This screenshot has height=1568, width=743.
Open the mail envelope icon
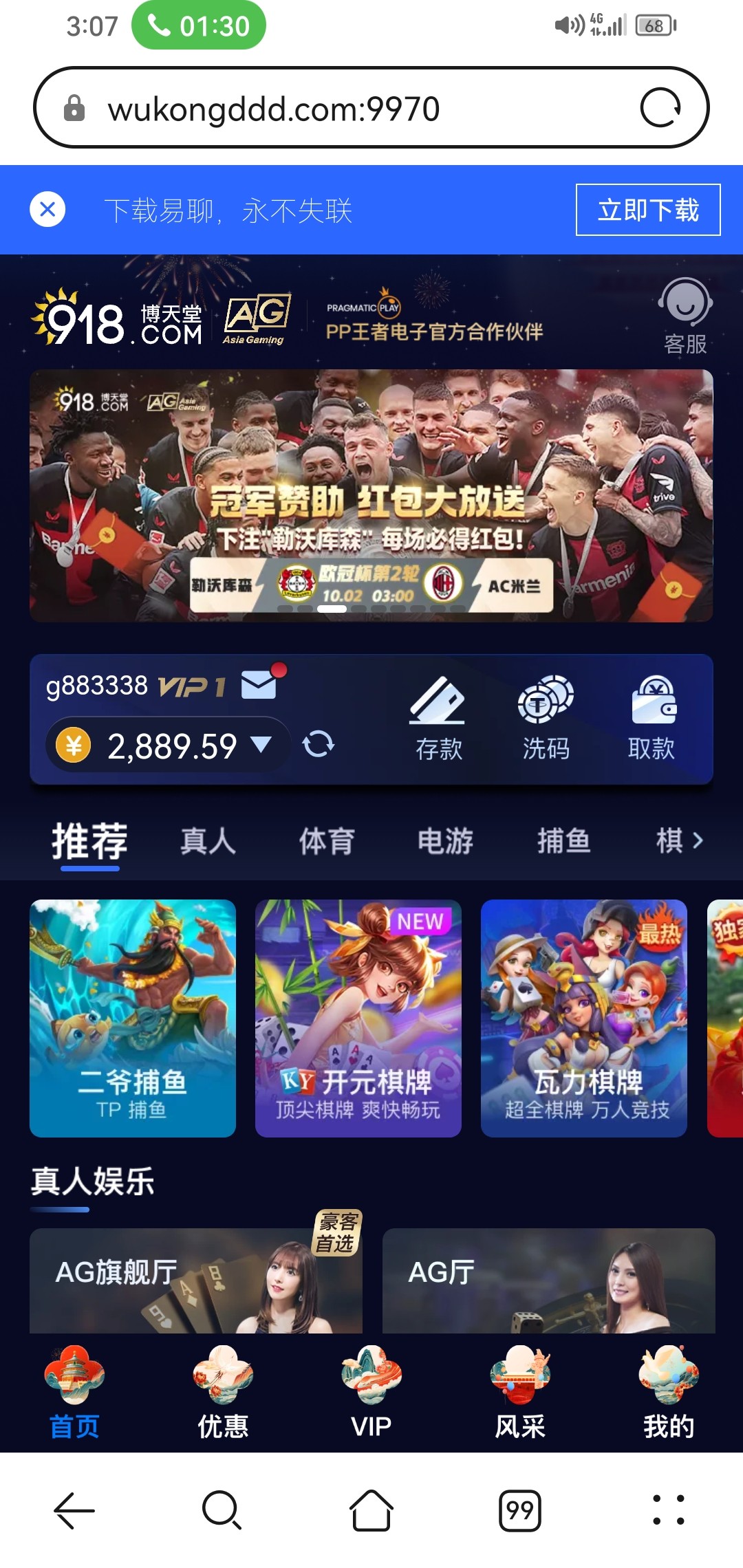tap(260, 684)
